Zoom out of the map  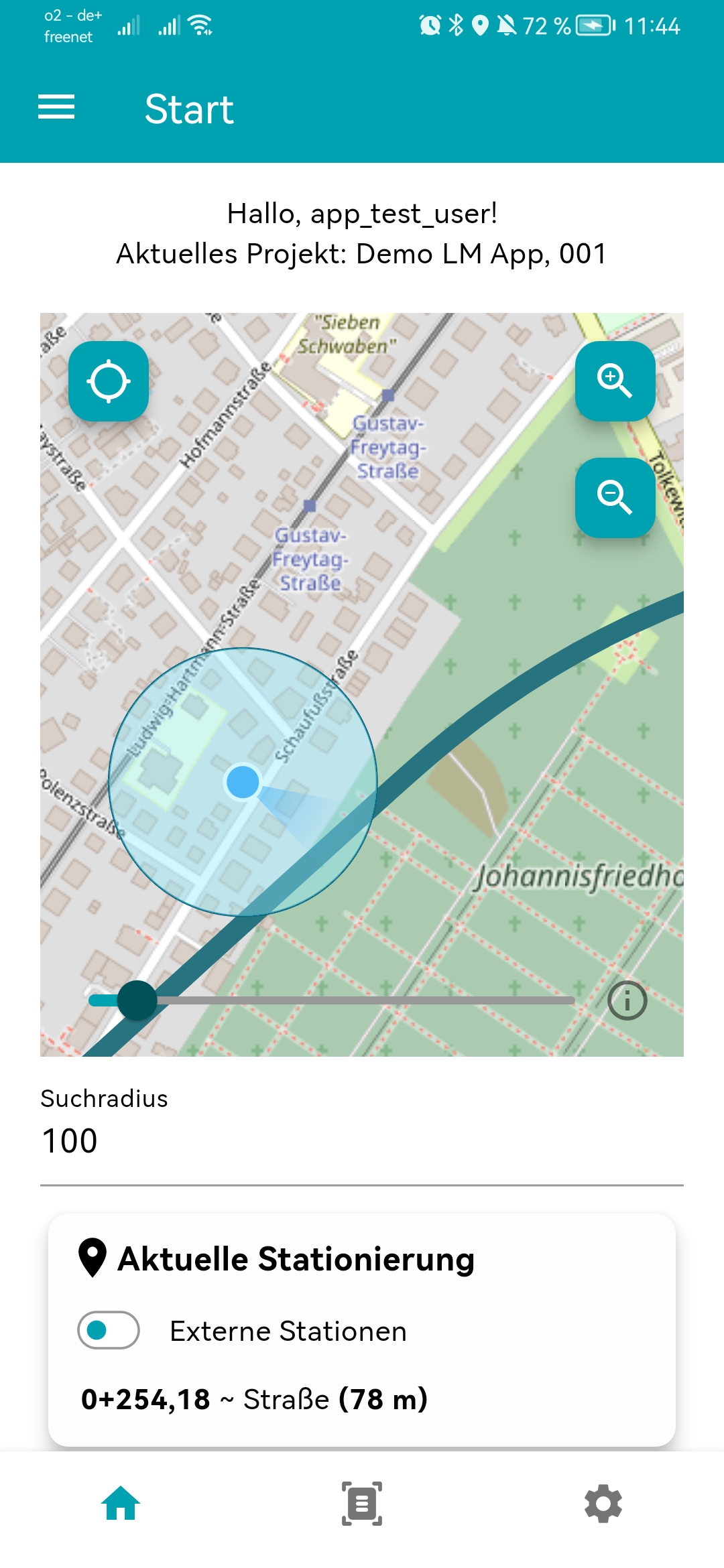(x=615, y=497)
